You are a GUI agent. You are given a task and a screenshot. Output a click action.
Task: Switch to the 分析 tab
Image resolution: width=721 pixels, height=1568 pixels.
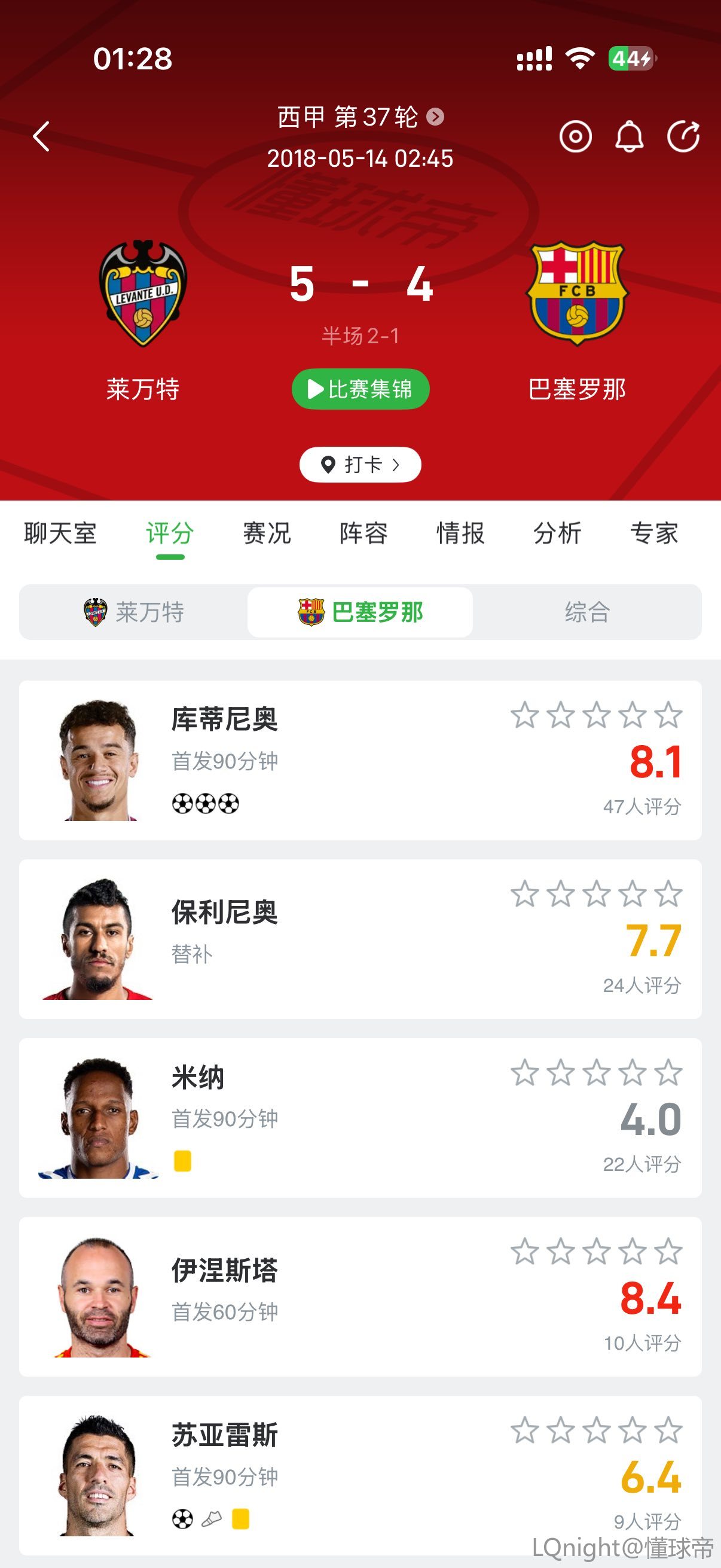coord(557,533)
